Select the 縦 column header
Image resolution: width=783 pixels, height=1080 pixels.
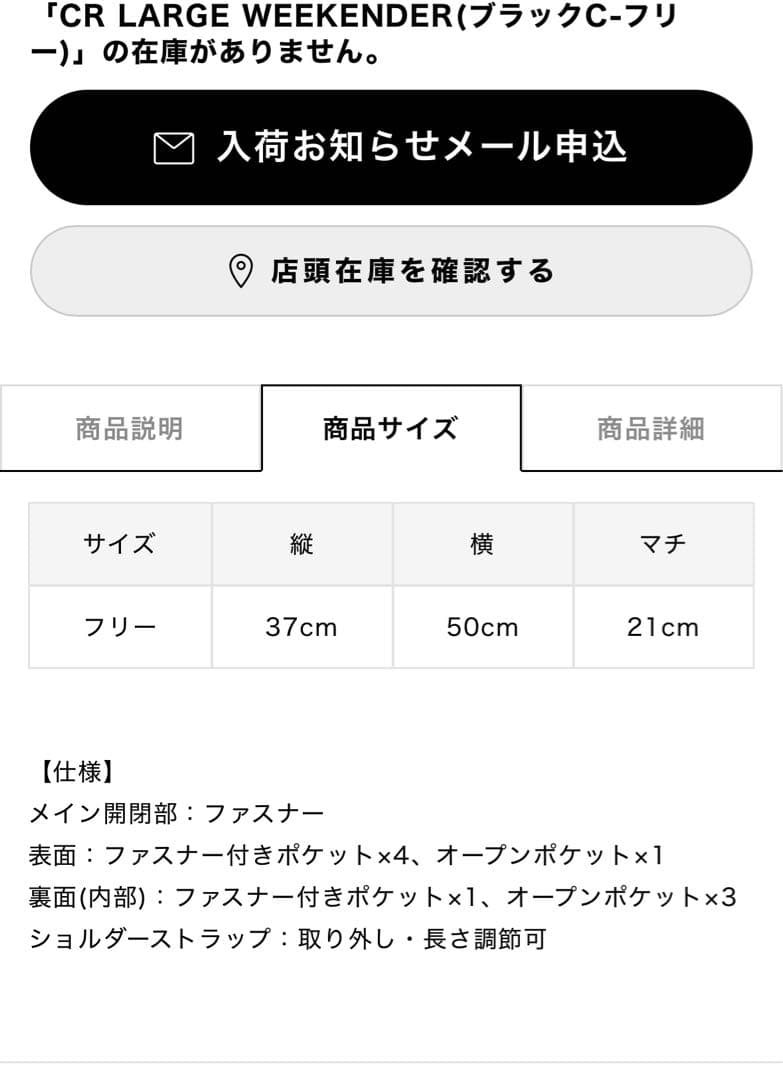point(302,543)
